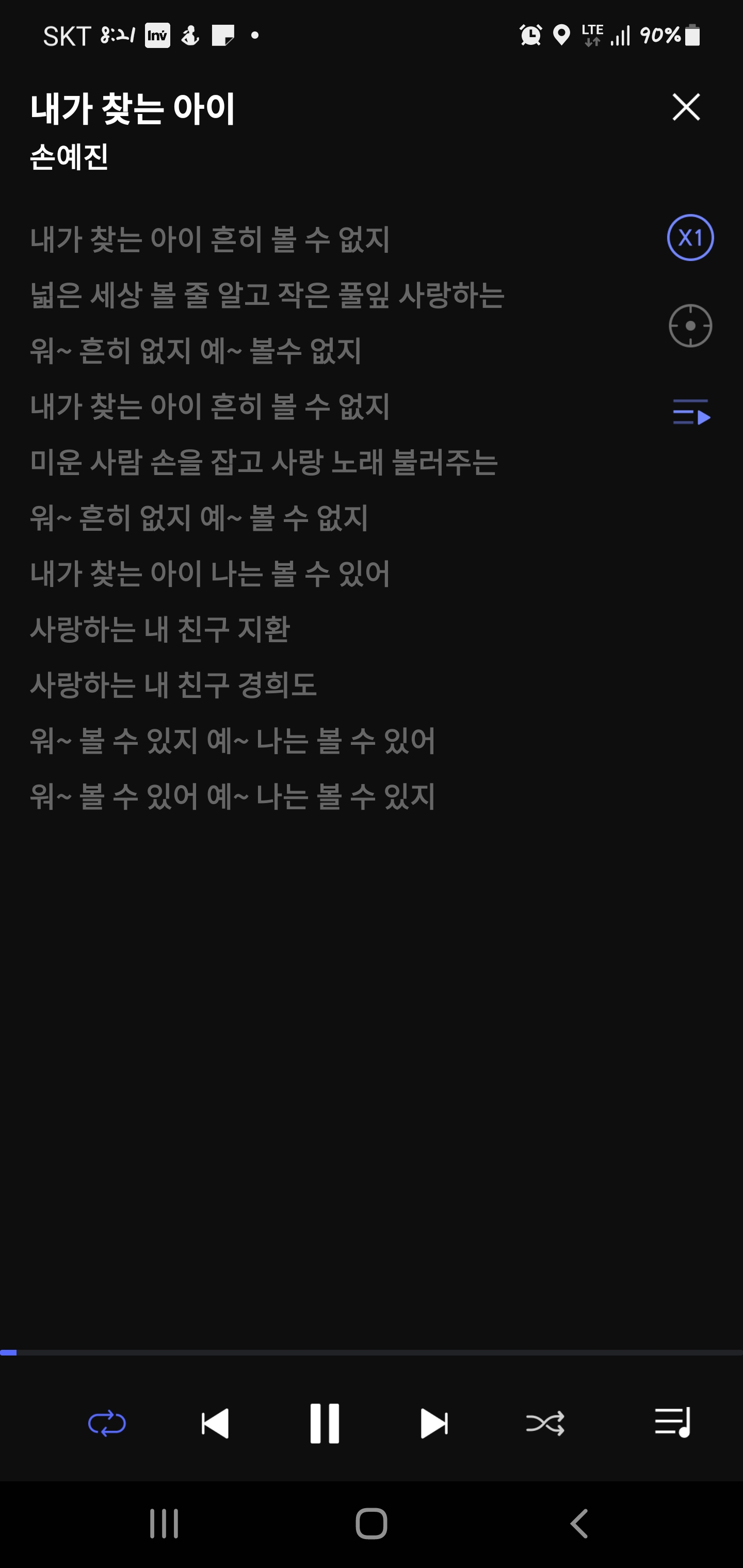Go to the device home screen
The height and width of the screenshot is (1568, 743).
[x=372, y=1524]
